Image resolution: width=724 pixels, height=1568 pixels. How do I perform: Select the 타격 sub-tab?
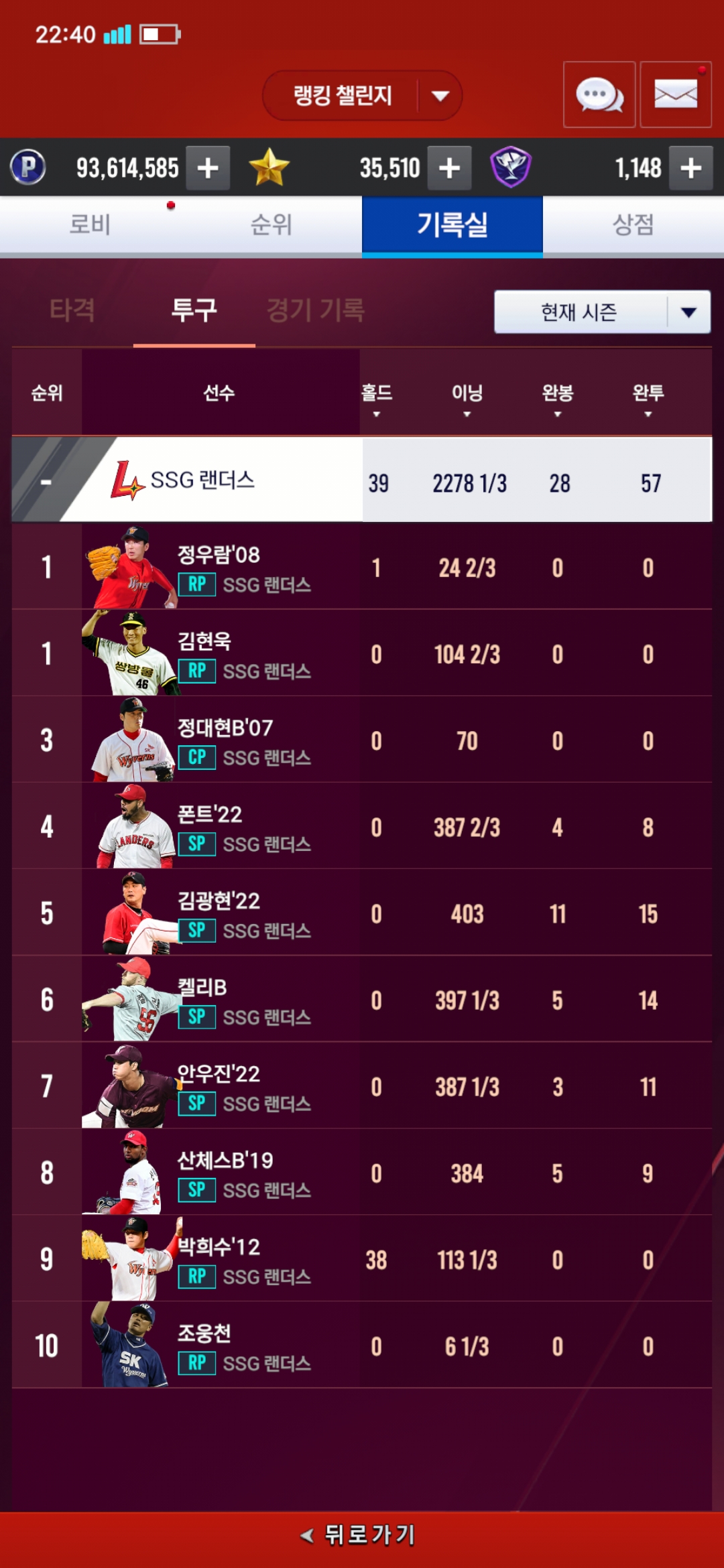pyautogui.click(x=72, y=310)
